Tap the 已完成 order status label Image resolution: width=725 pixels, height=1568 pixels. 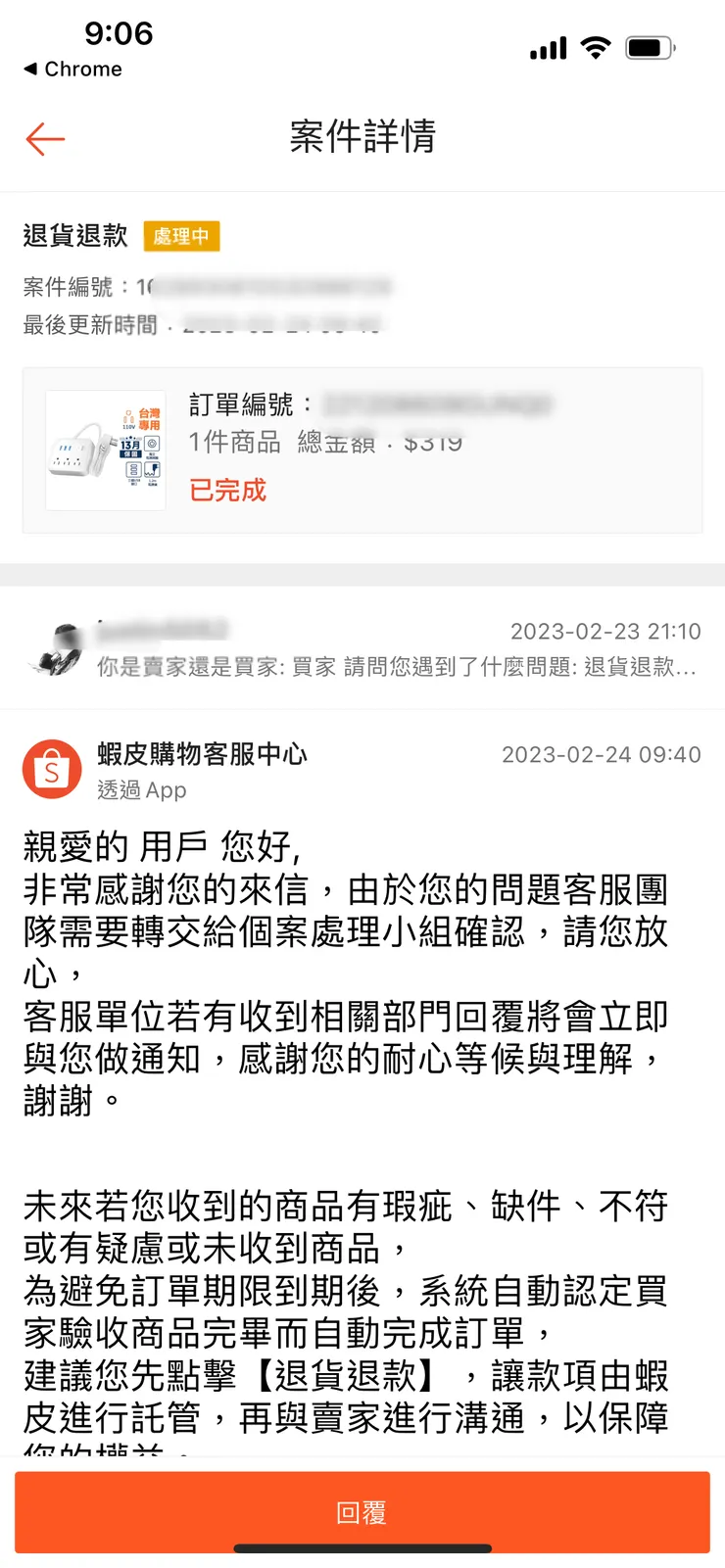click(226, 489)
